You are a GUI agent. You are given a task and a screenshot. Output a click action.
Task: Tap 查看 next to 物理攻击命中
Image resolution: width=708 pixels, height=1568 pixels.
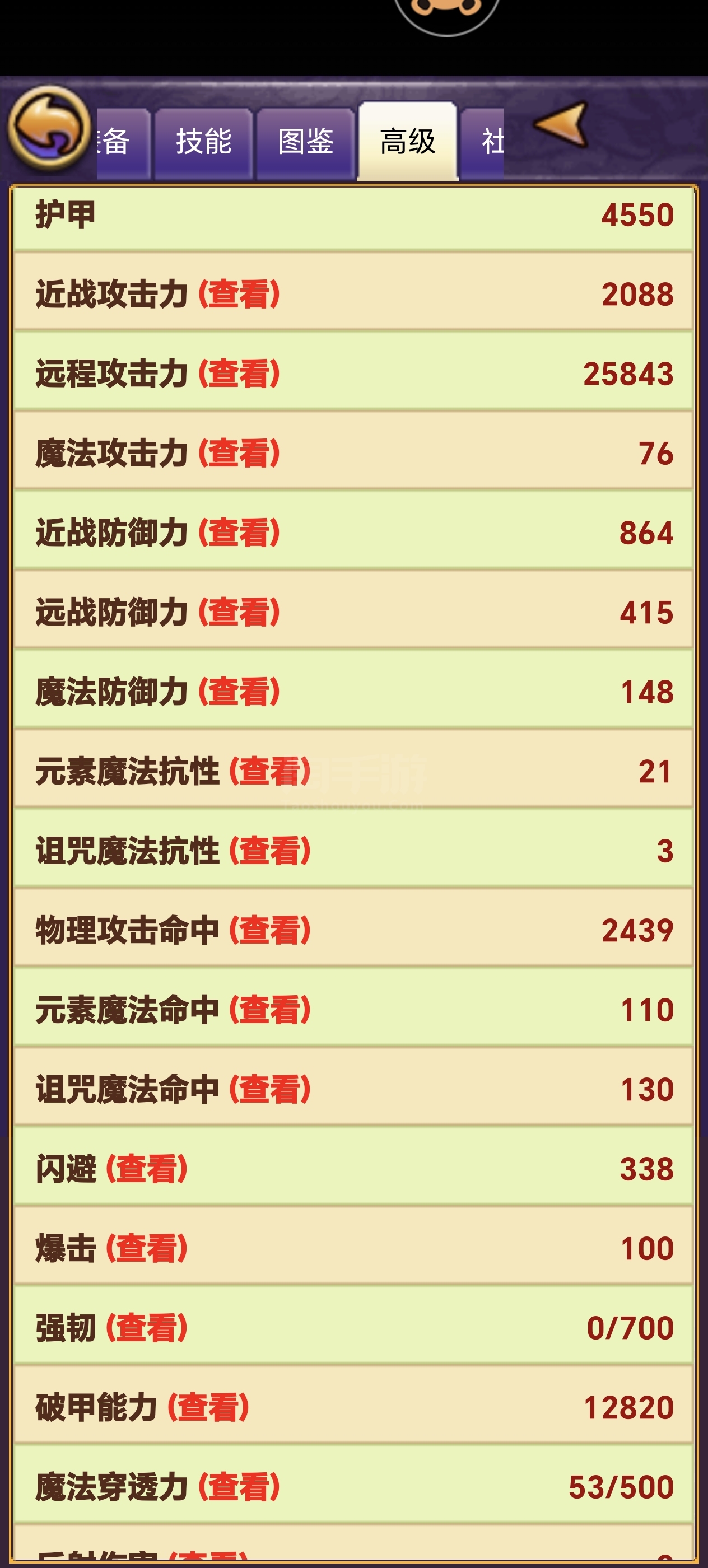tap(269, 931)
